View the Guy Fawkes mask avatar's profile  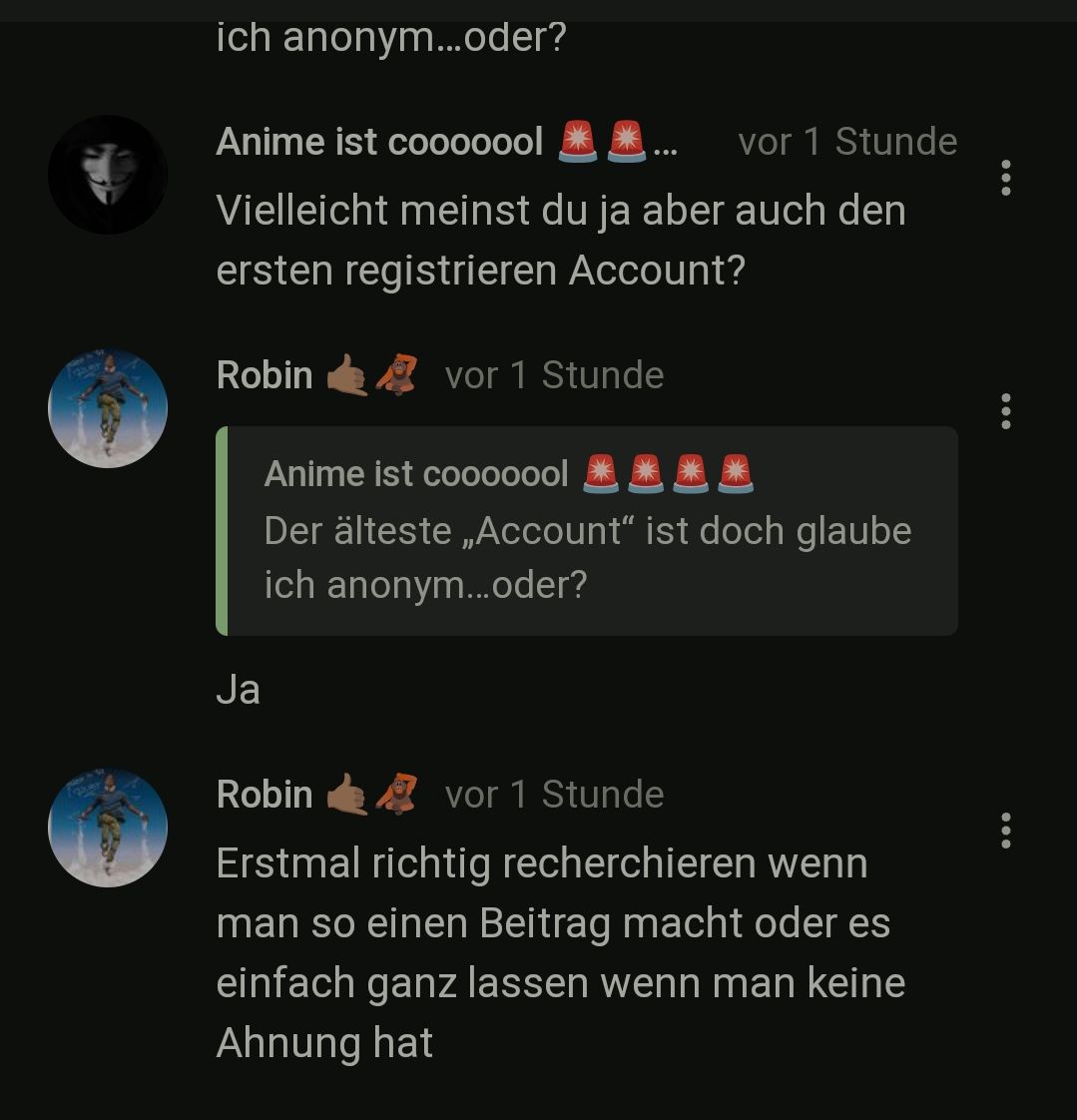point(108,175)
